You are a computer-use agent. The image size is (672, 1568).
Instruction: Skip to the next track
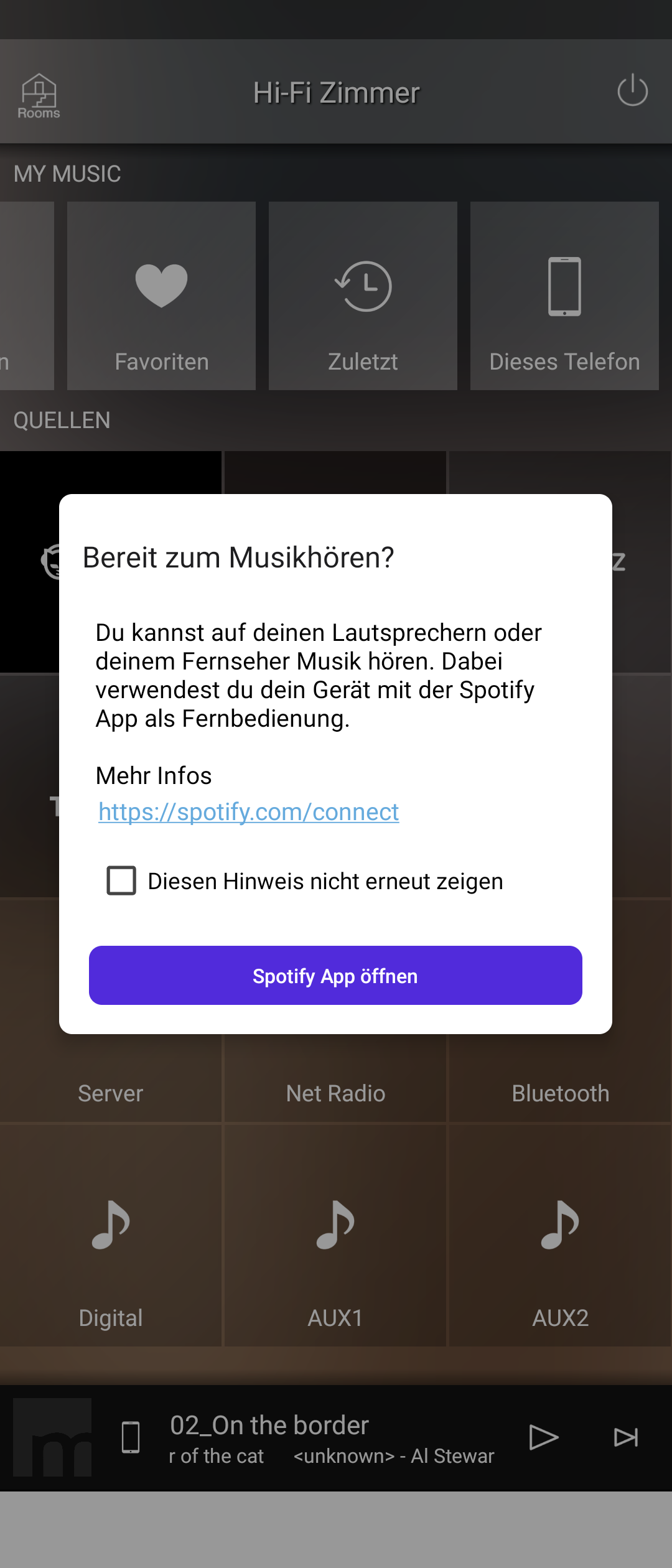tap(625, 1437)
